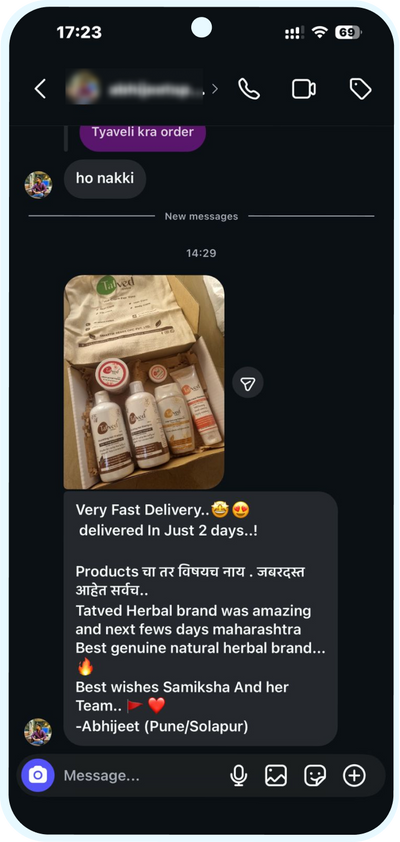Forward the photo with the share arrow
This screenshot has width=400, height=842.
pyautogui.click(x=248, y=383)
